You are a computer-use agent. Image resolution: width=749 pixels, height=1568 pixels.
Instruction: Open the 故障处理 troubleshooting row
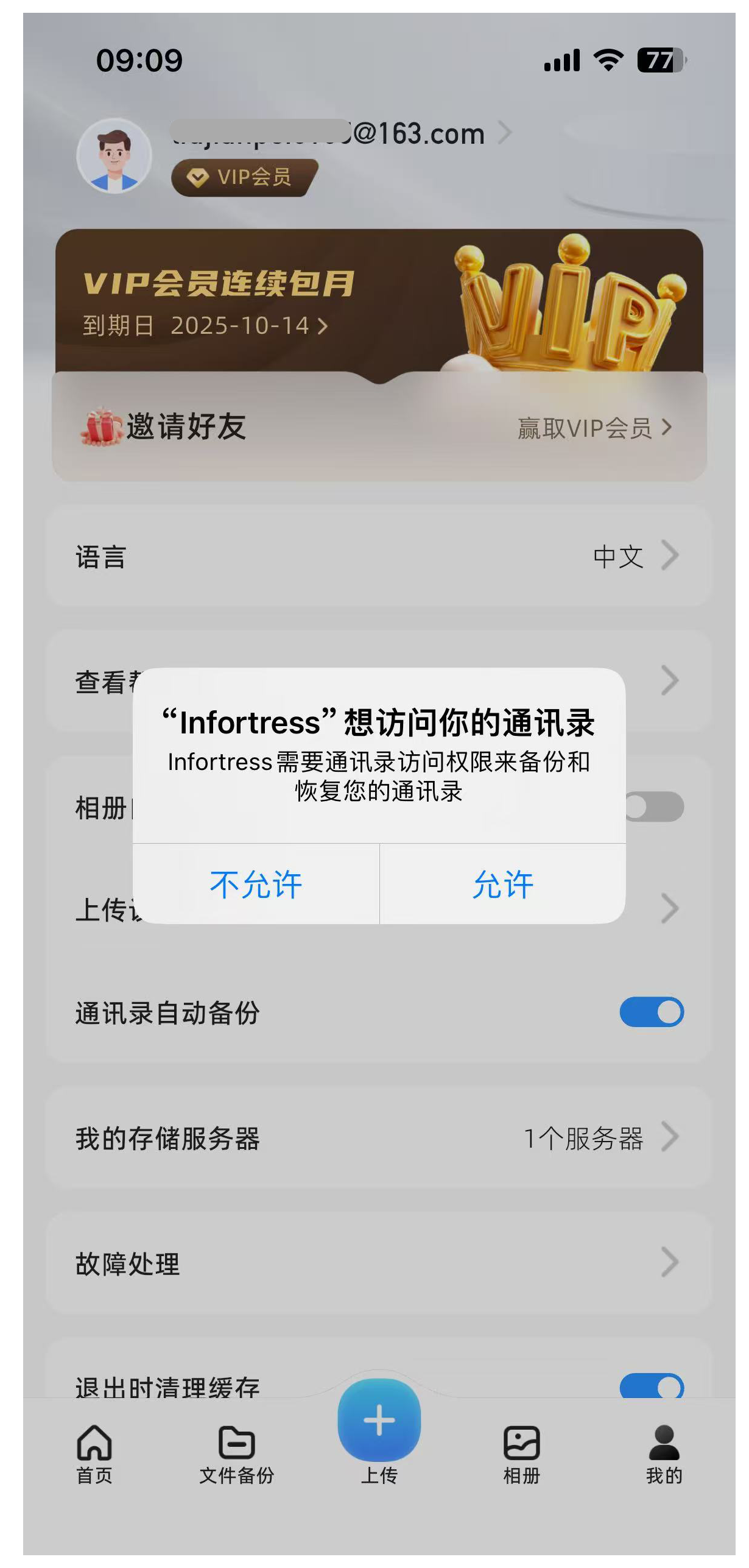coord(378,1263)
